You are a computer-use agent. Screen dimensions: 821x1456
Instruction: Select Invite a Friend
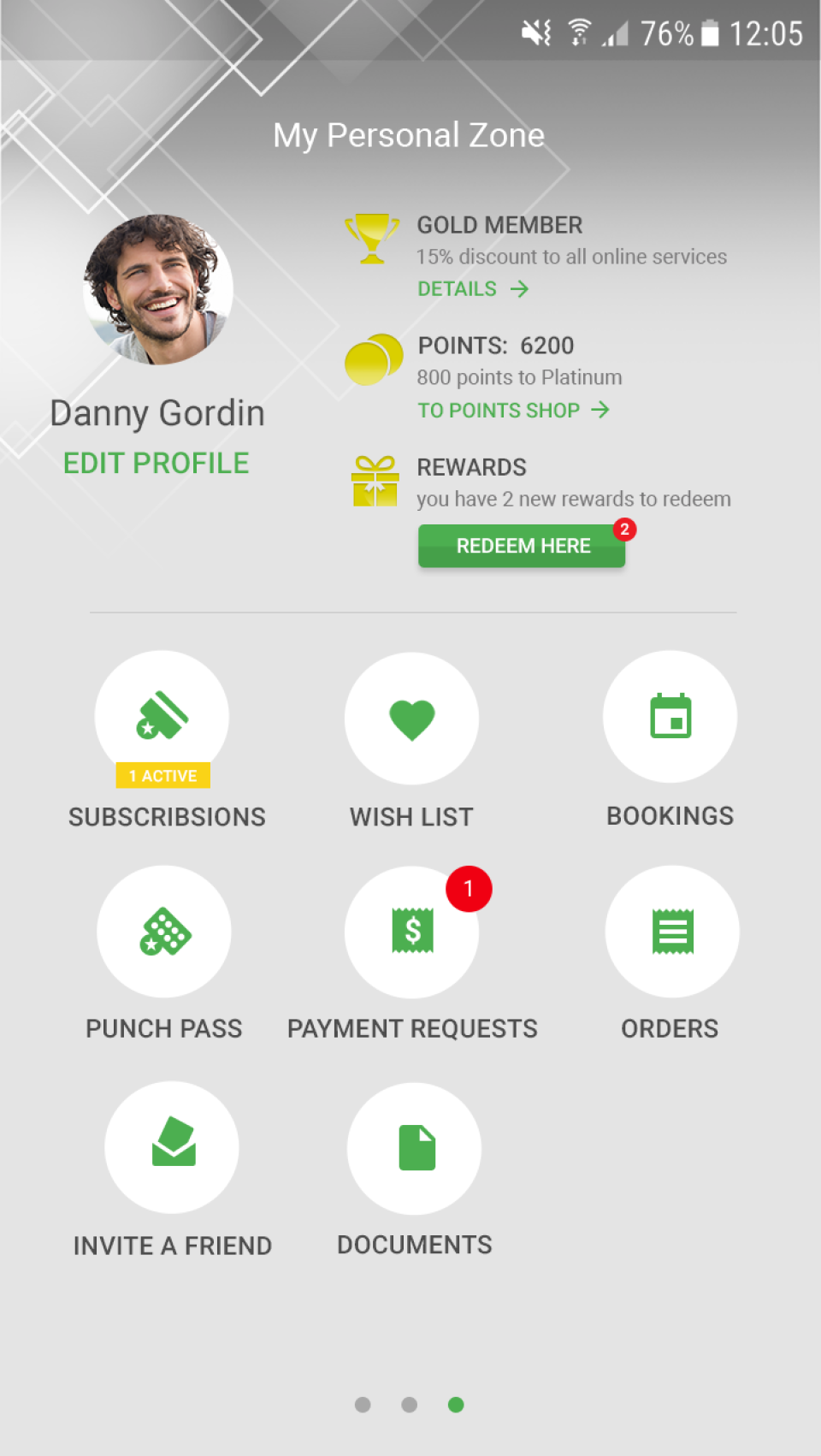coord(172,1146)
